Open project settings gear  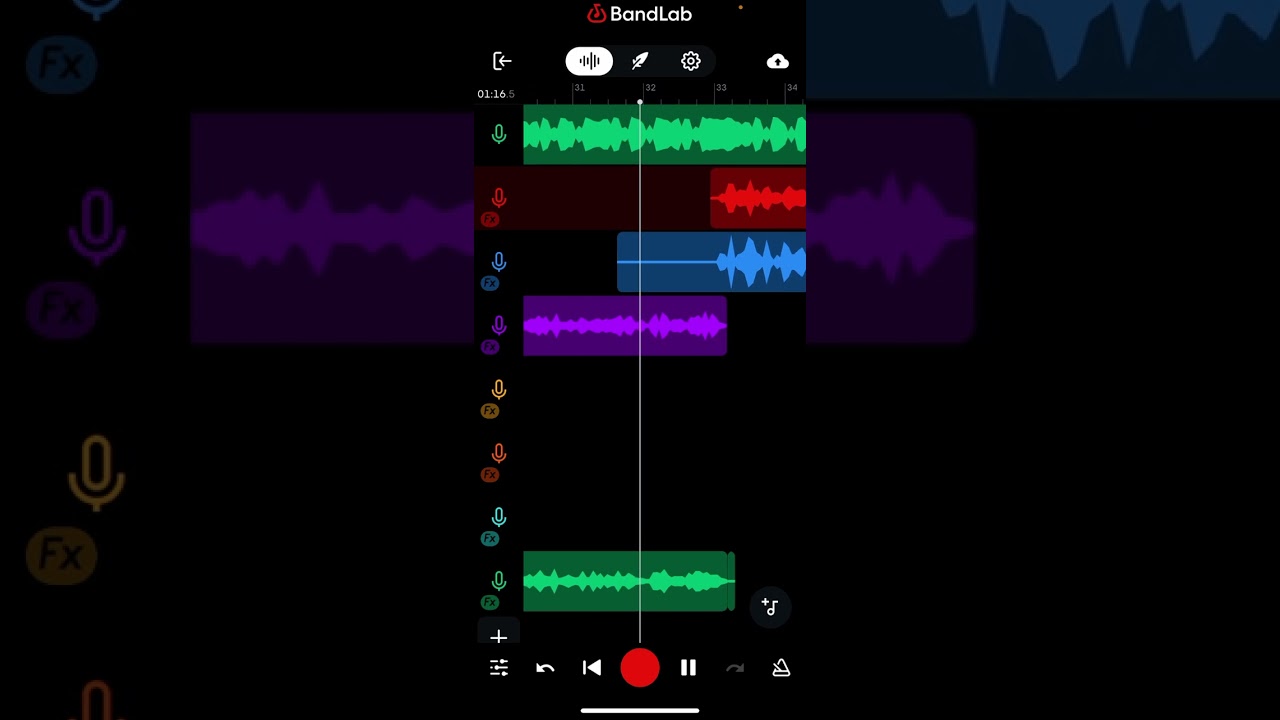pyautogui.click(x=691, y=62)
